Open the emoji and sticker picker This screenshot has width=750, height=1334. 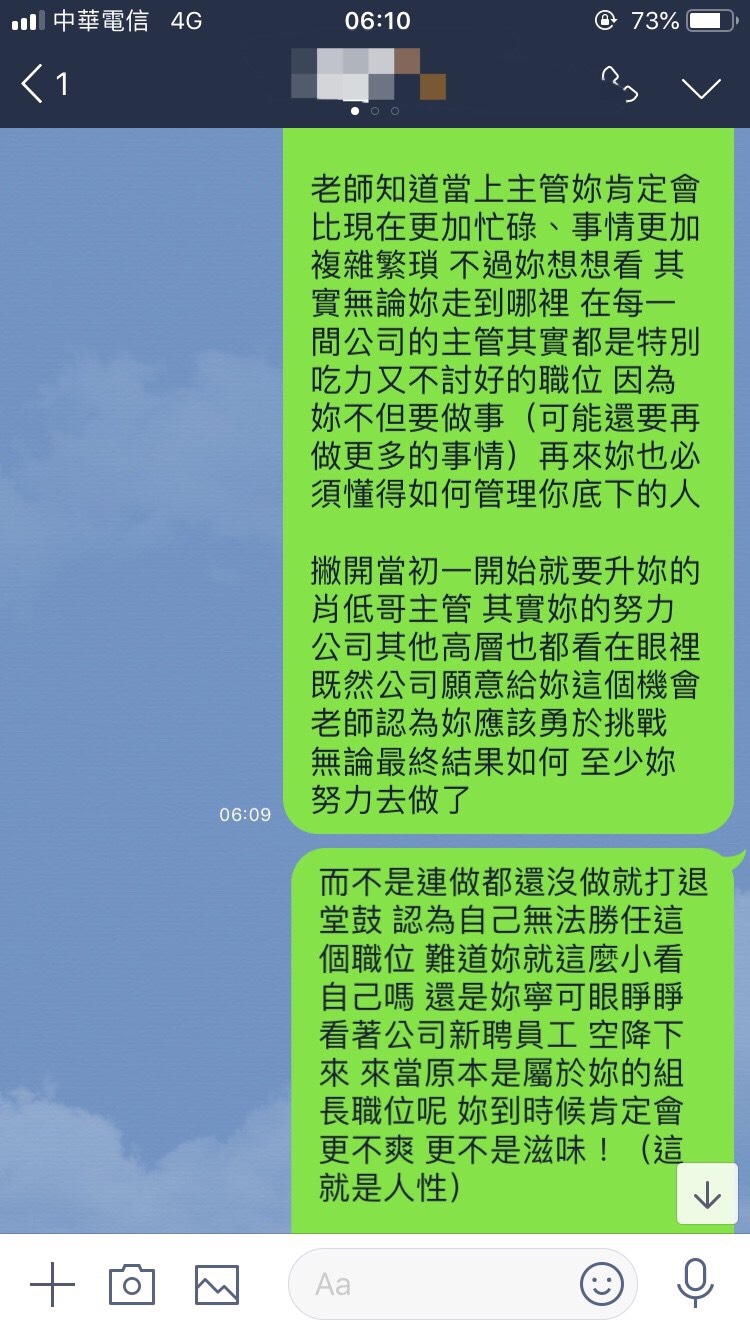click(x=602, y=1284)
